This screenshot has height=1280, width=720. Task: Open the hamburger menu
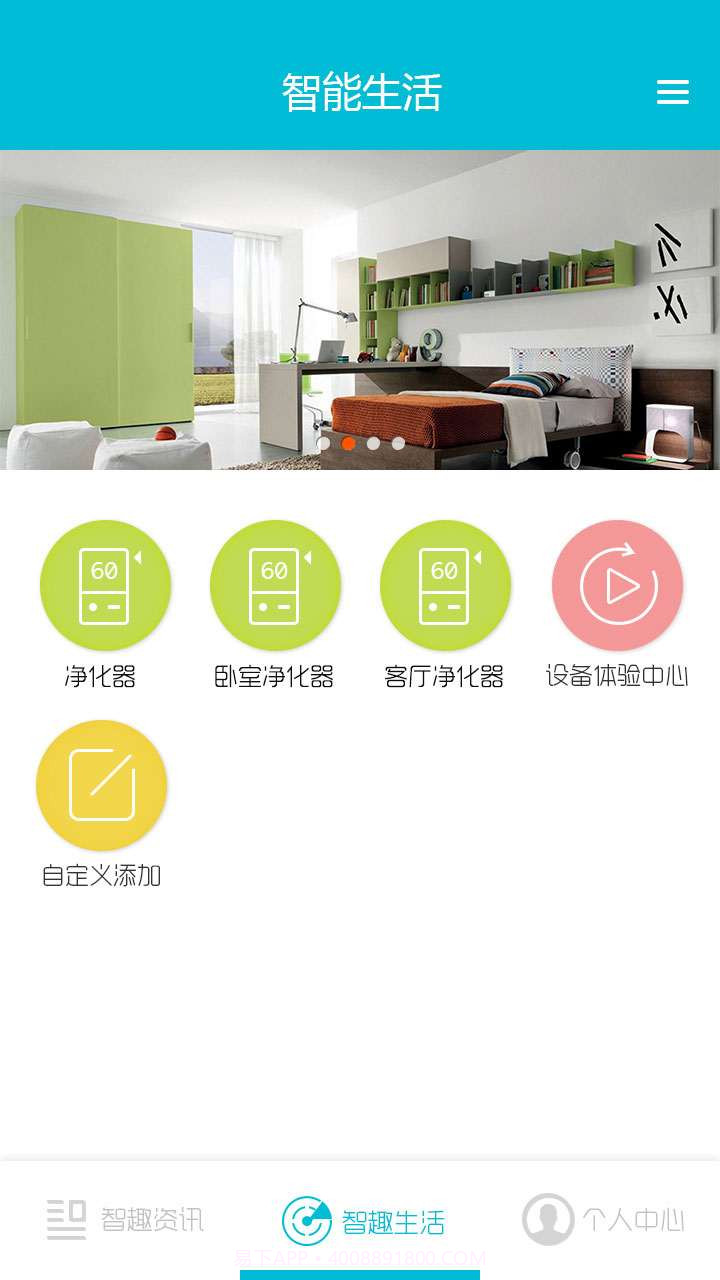tap(672, 93)
